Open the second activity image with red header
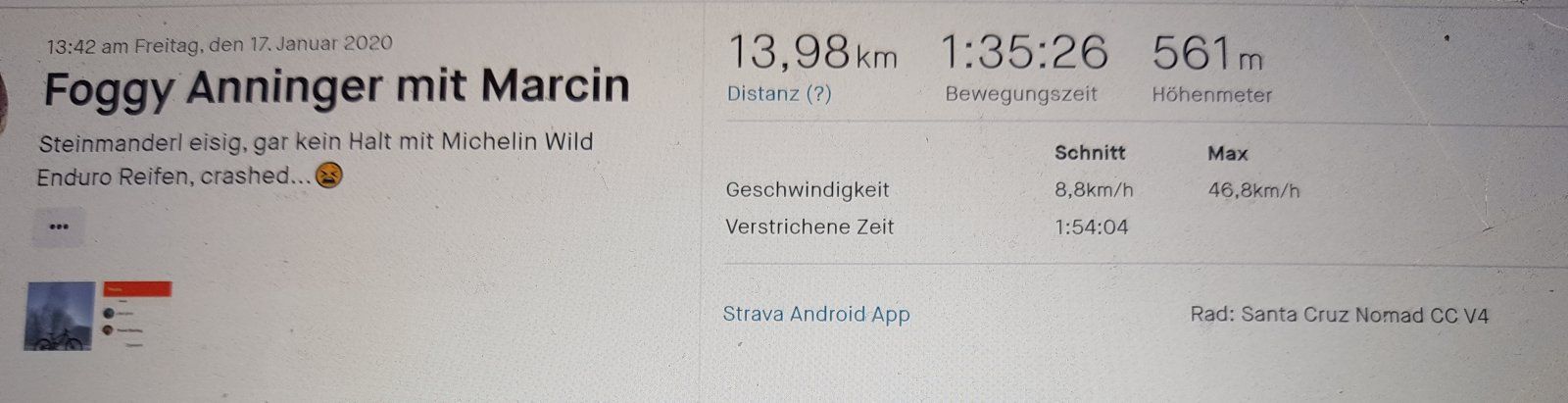Image resolution: width=1568 pixels, height=403 pixels. [x=135, y=316]
